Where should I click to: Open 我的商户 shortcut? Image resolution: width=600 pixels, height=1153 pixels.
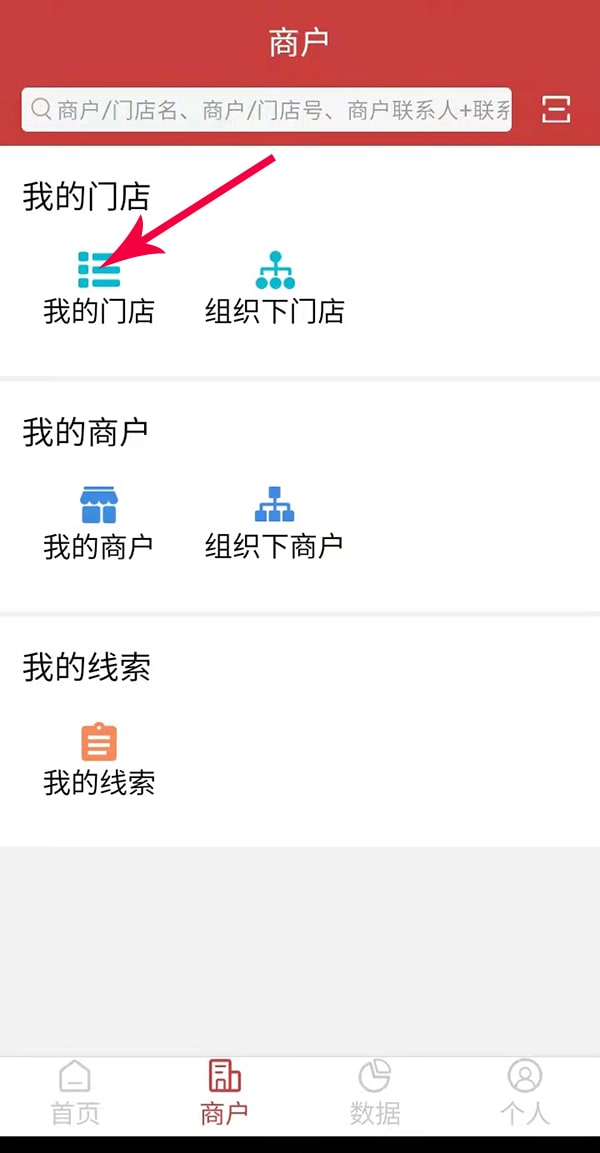(x=99, y=523)
